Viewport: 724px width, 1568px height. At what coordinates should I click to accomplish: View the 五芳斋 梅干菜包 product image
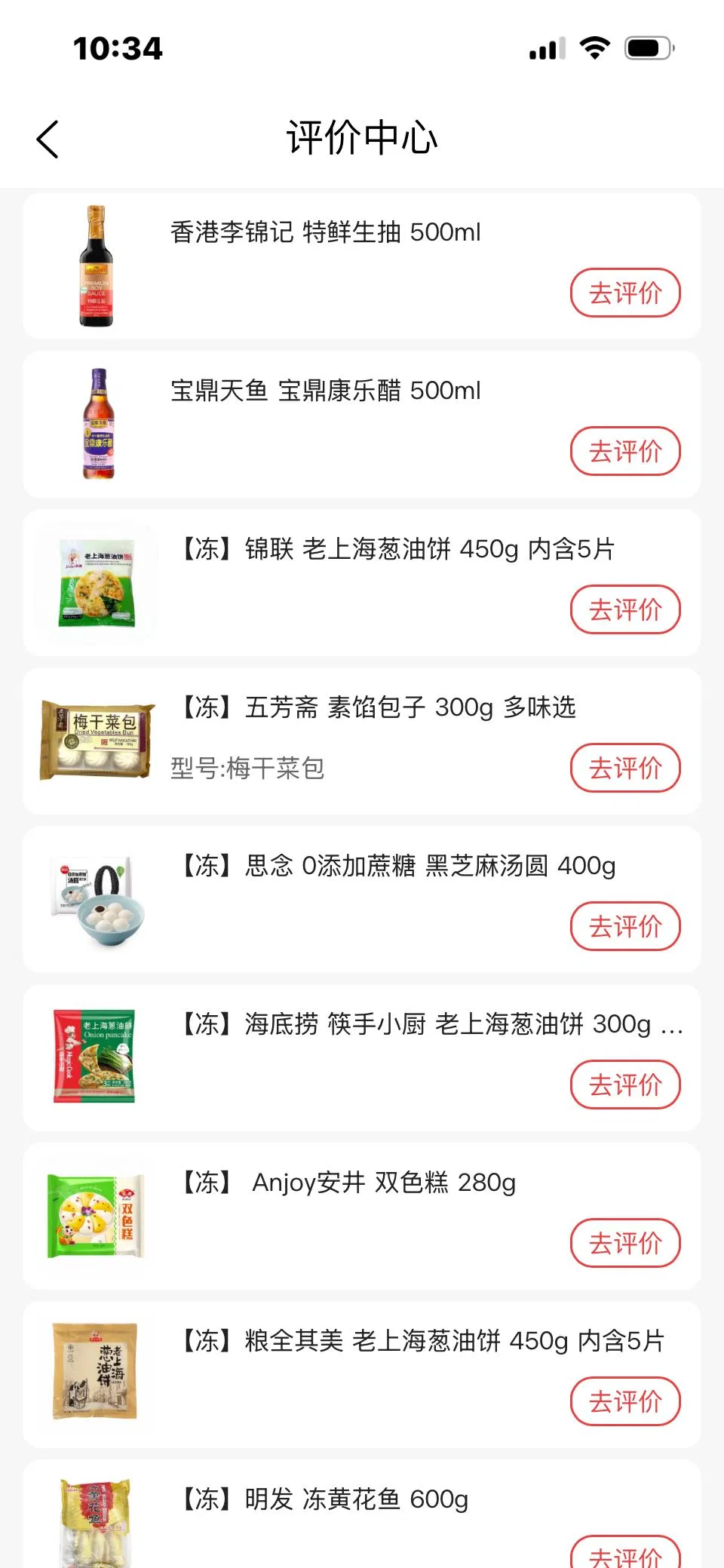pyautogui.click(x=97, y=741)
